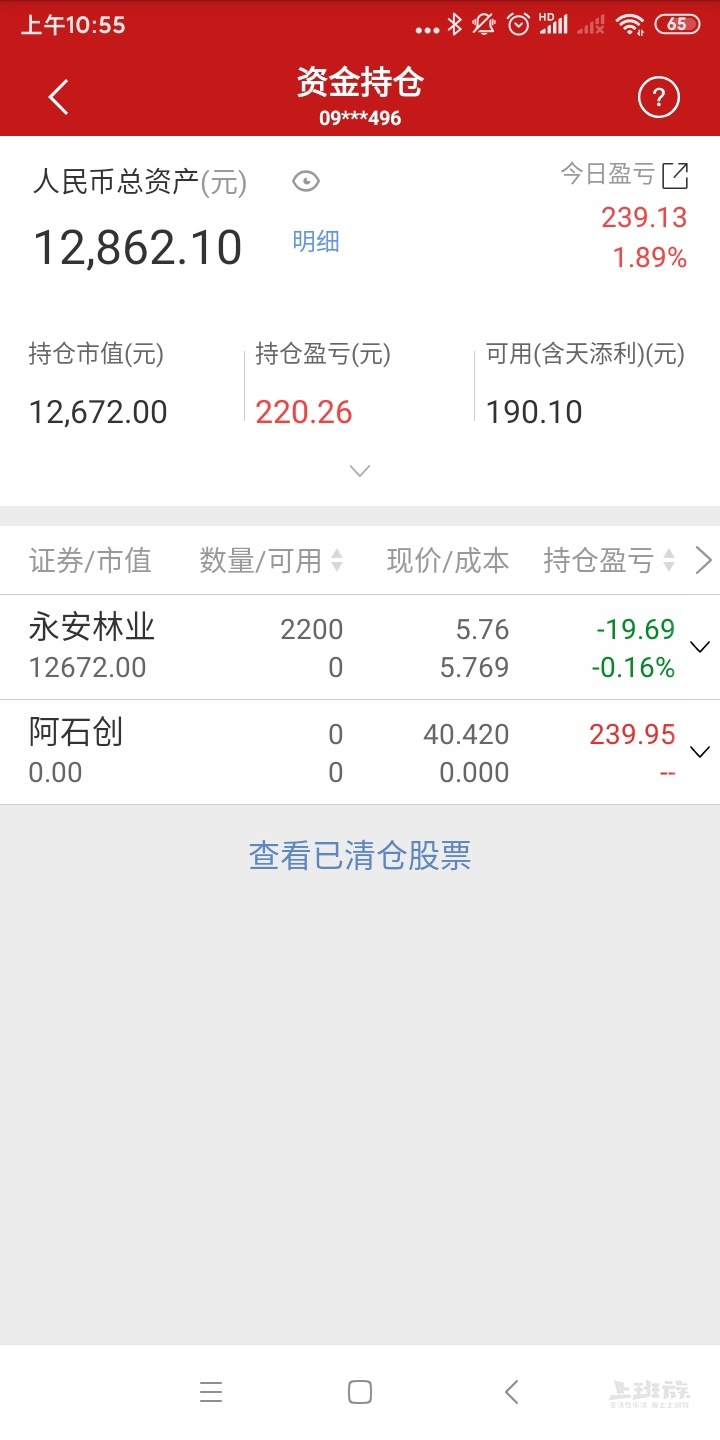720x1440 pixels.
Task: Open the help question mark icon
Action: click(x=658, y=97)
